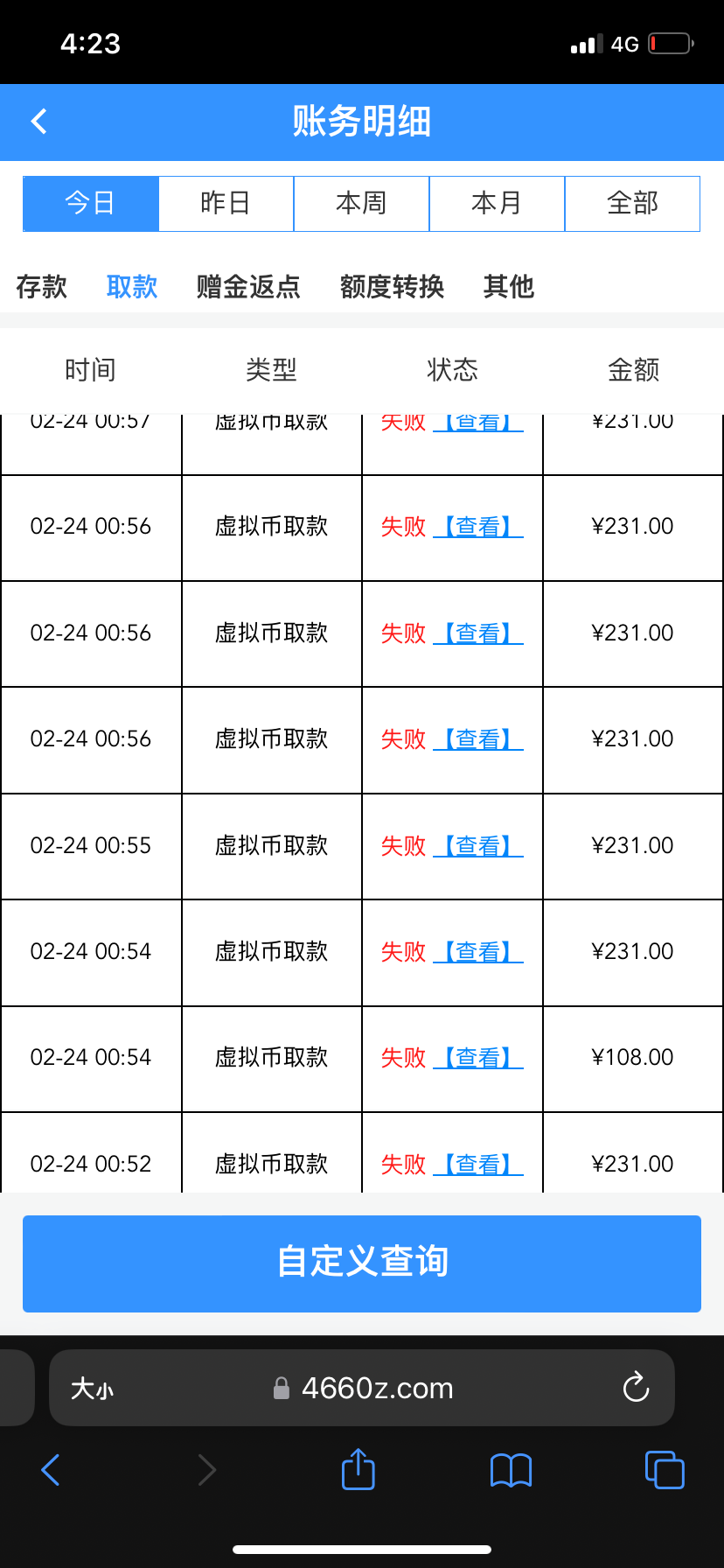Switch to the 赠金返点 tab

pos(248,286)
